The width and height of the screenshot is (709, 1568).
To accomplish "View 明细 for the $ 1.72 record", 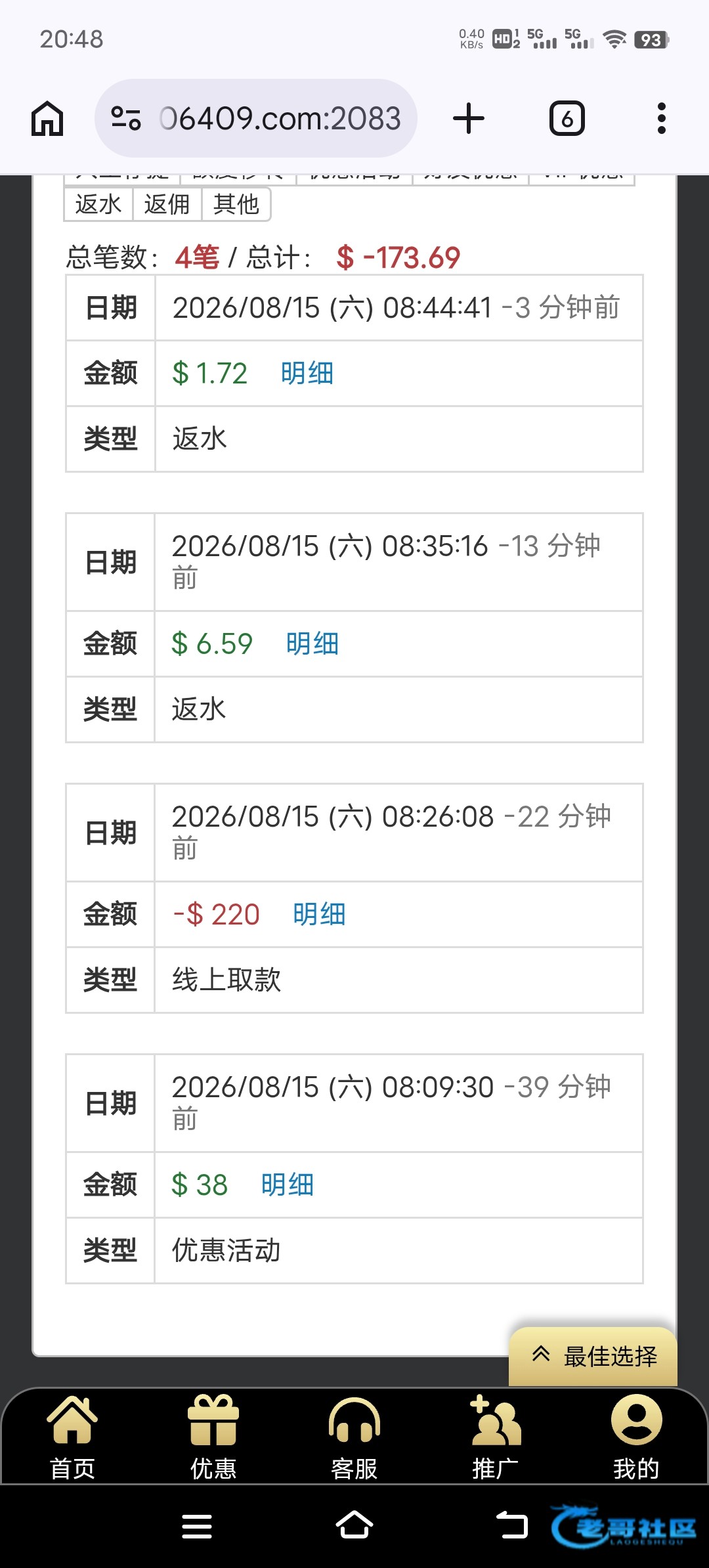I will [307, 373].
